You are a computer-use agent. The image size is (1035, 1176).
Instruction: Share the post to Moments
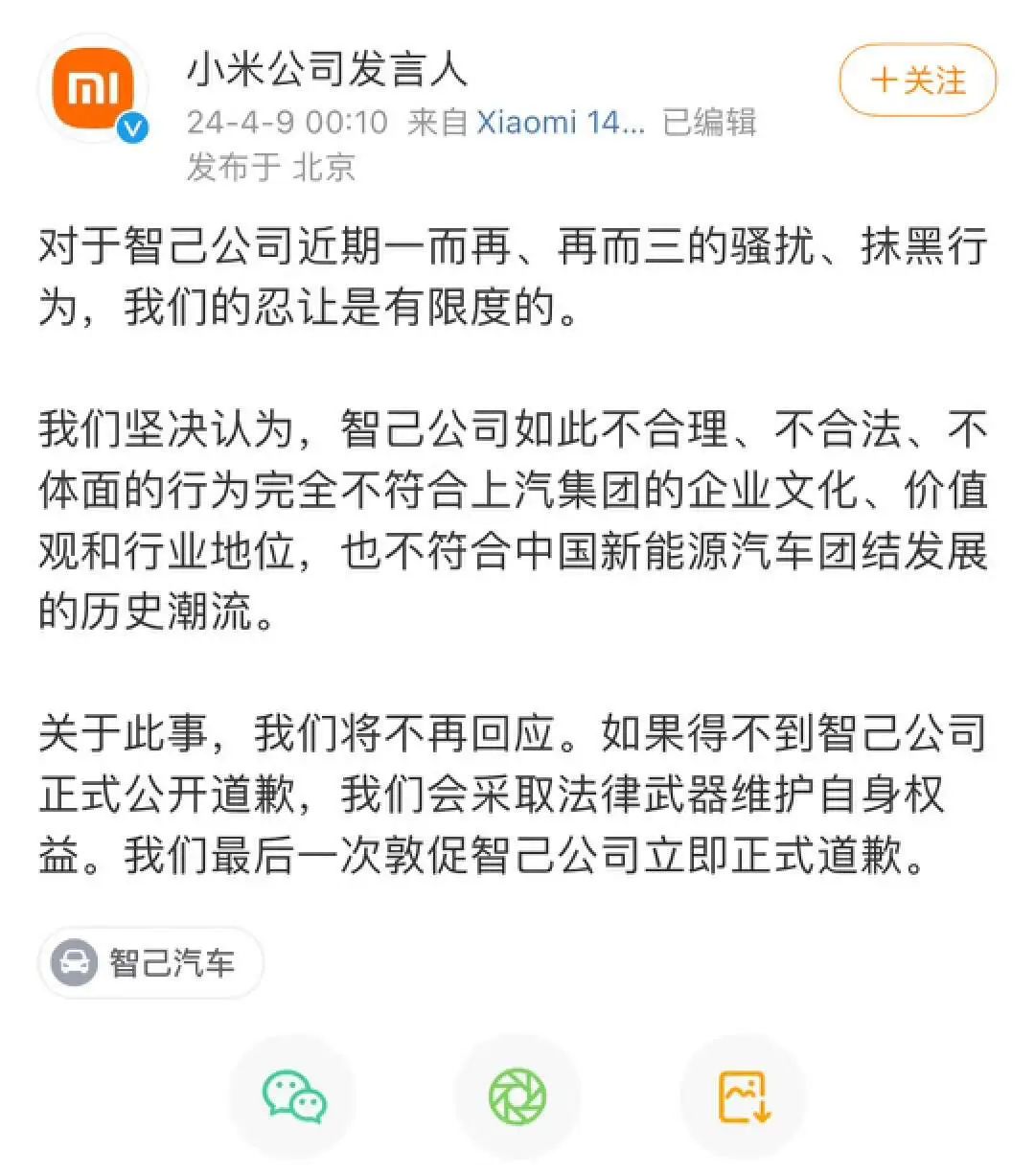[517, 1096]
